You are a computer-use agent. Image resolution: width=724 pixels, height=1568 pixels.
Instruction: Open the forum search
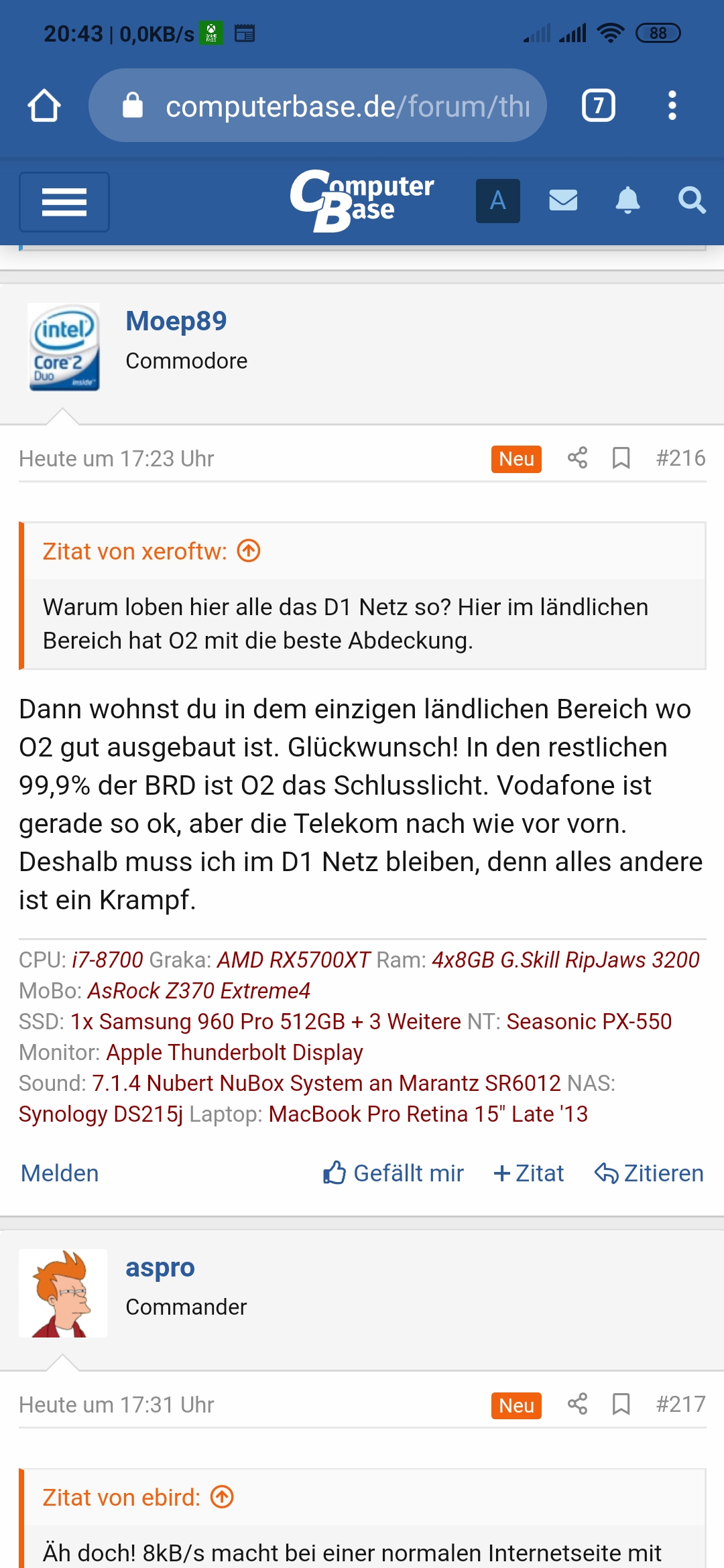tap(691, 200)
